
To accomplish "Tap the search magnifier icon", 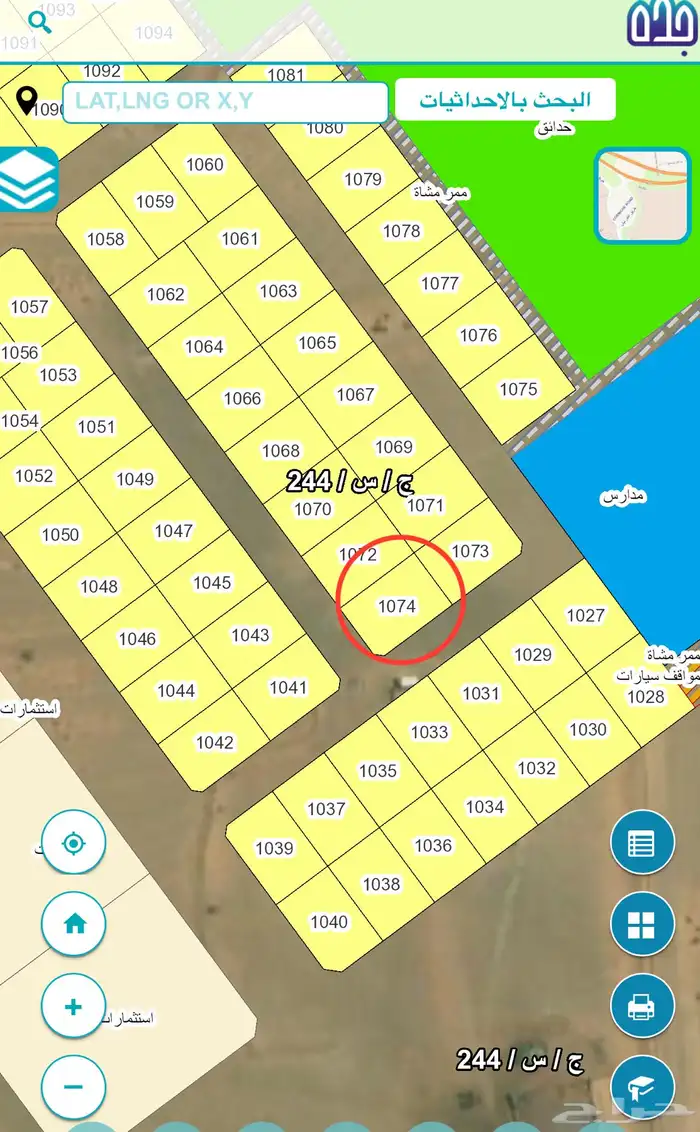I will [x=40, y=22].
